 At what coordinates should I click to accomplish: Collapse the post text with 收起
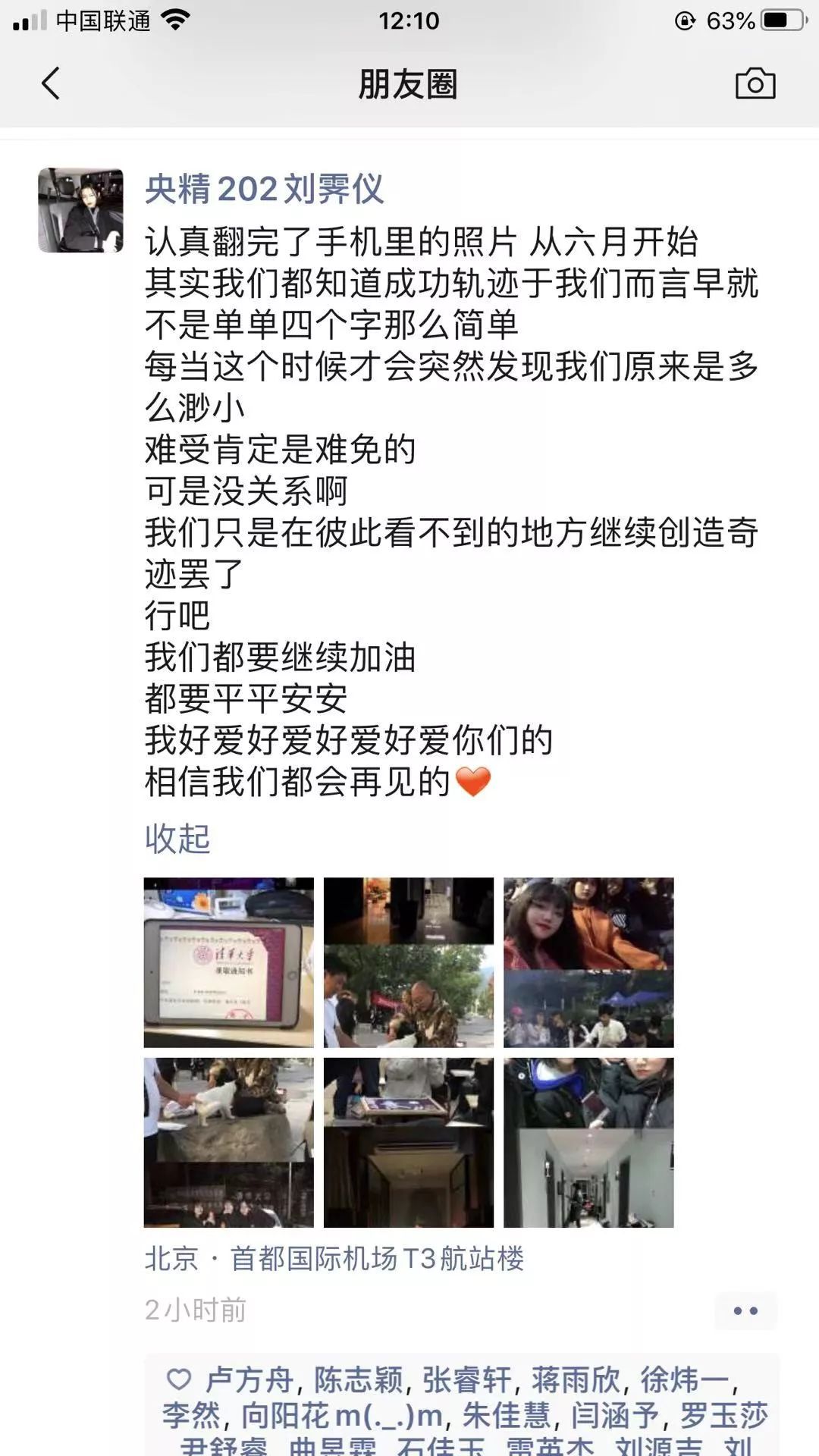pyautogui.click(x=177, y=838)
